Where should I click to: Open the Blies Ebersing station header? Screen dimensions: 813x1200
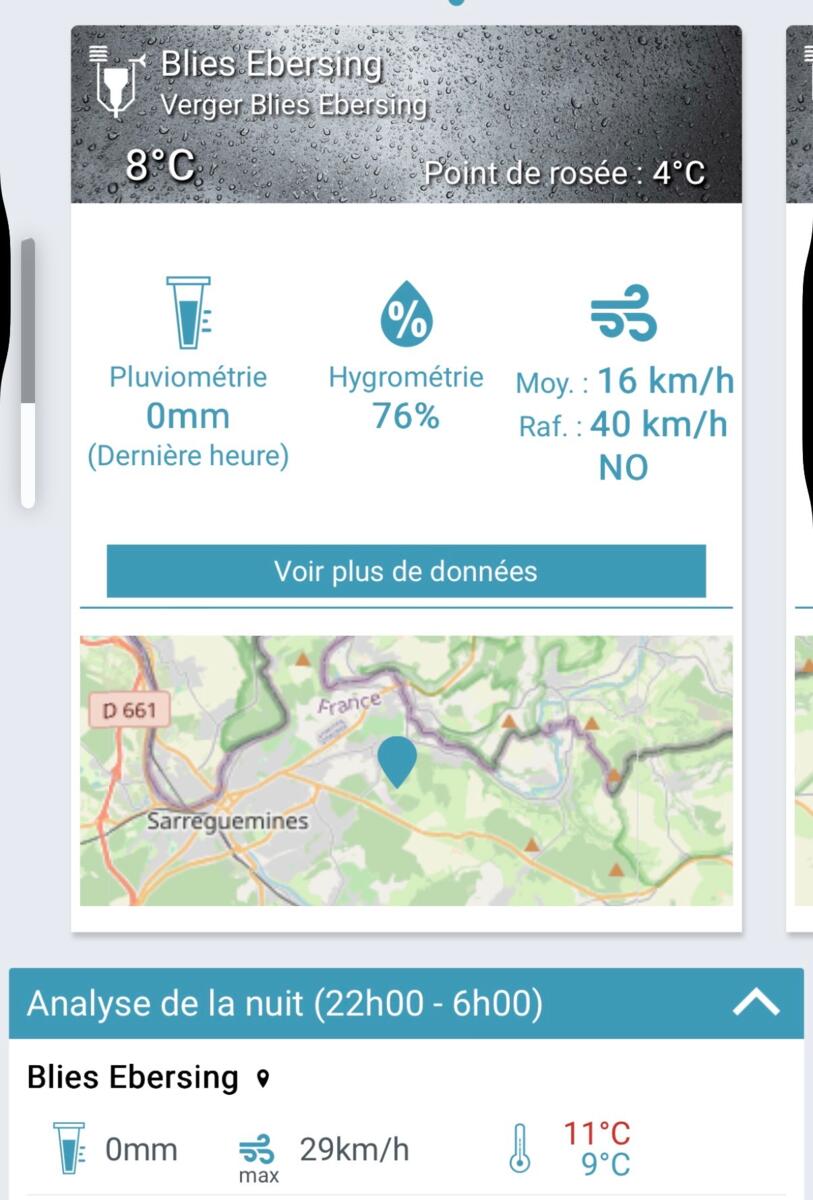tap(406, 115)
